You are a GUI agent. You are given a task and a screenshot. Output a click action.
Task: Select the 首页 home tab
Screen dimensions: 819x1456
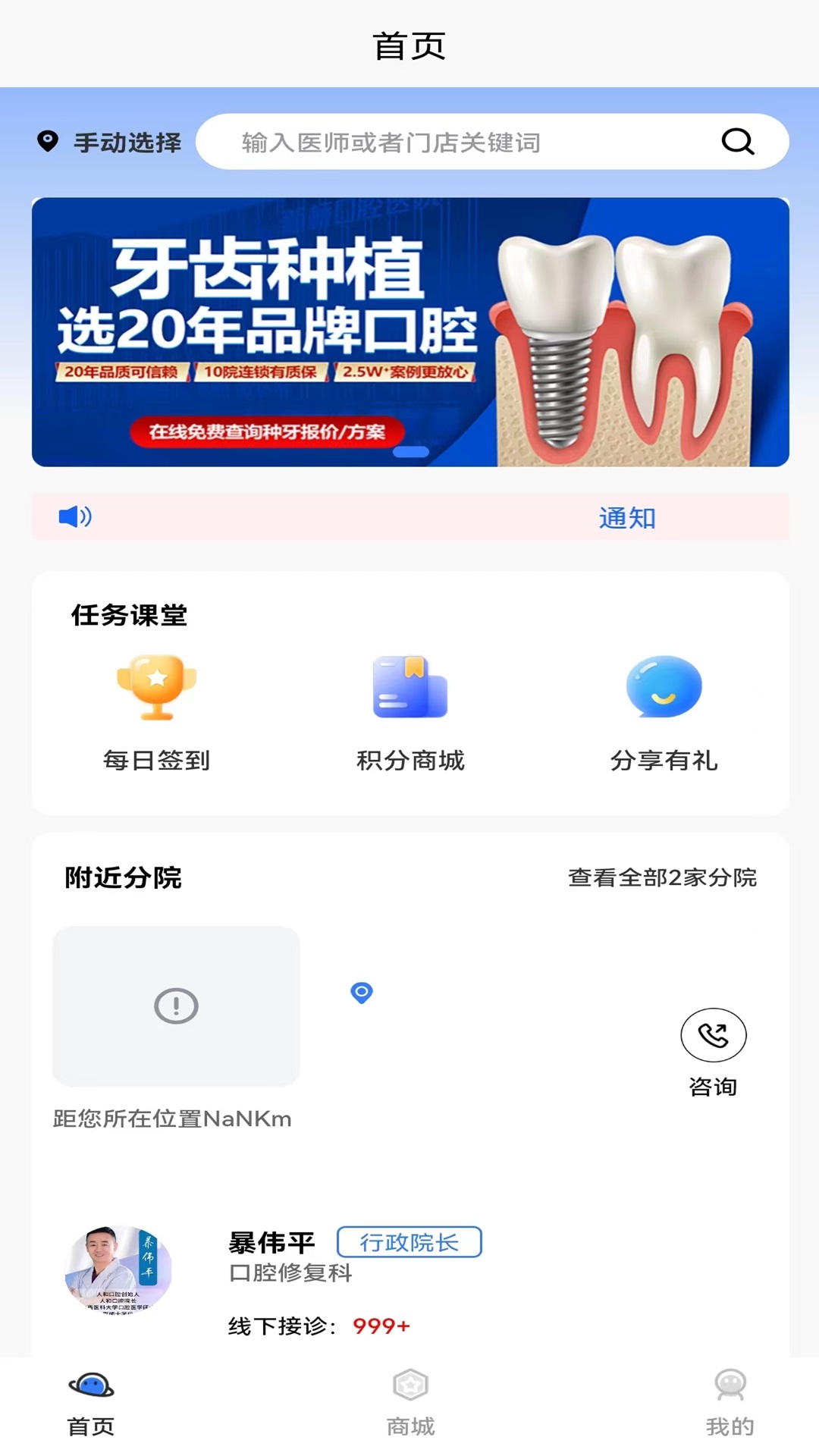click(x=91, y=1403)
